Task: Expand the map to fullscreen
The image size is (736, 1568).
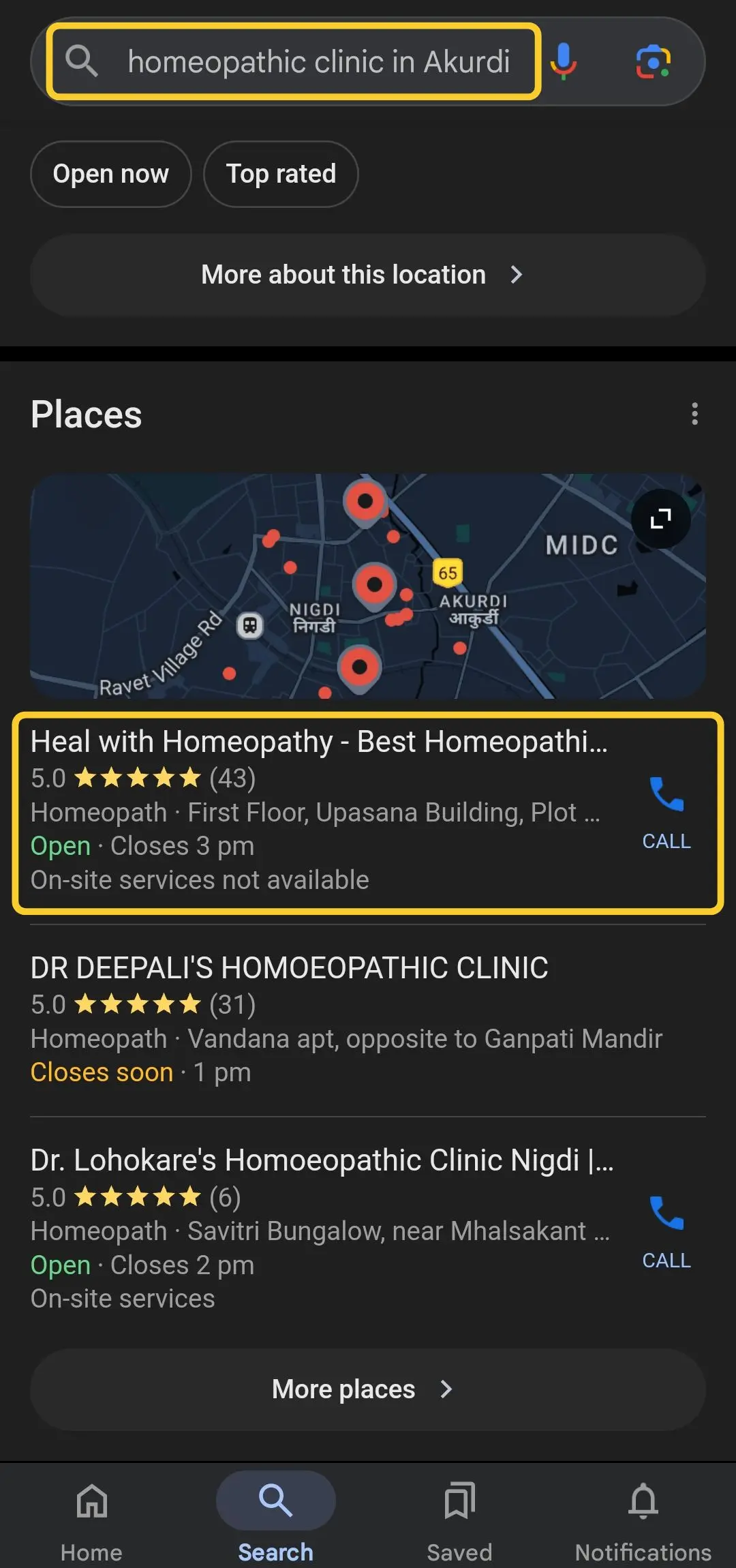Action: pos(659,519)
